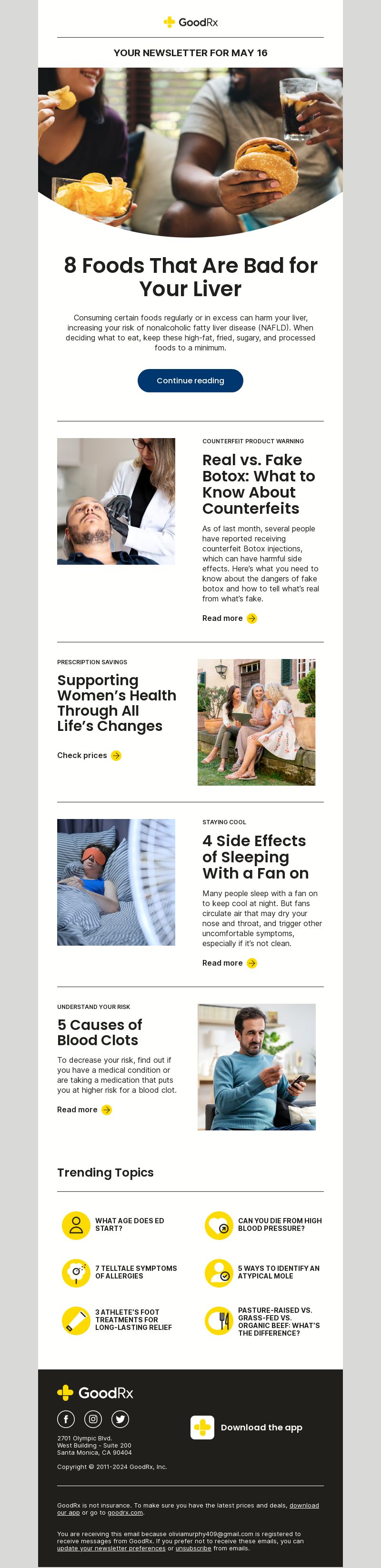The height and width of the screenshot is (1568, 381).
Task: Open 'Can you die from high blood pressure?'
Action: click(x=280, y=1224)
